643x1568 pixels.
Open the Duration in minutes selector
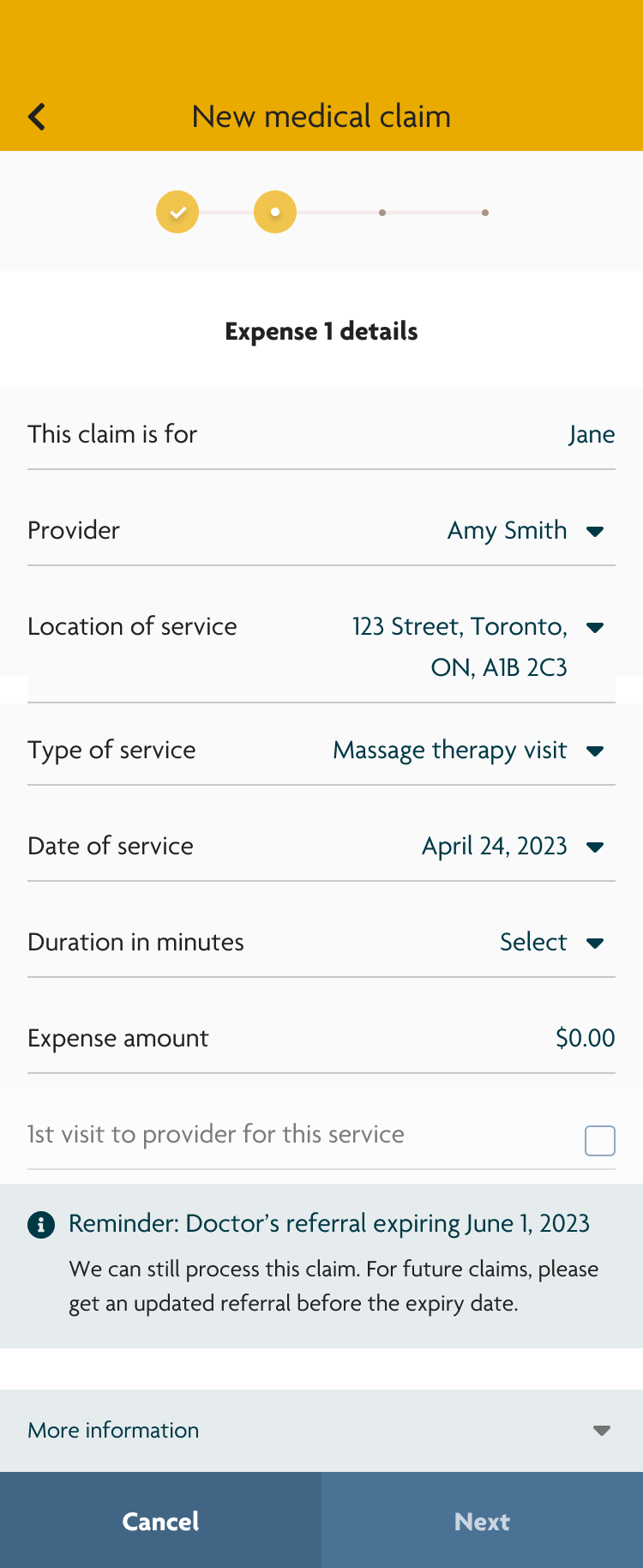[x=552, y=942]
